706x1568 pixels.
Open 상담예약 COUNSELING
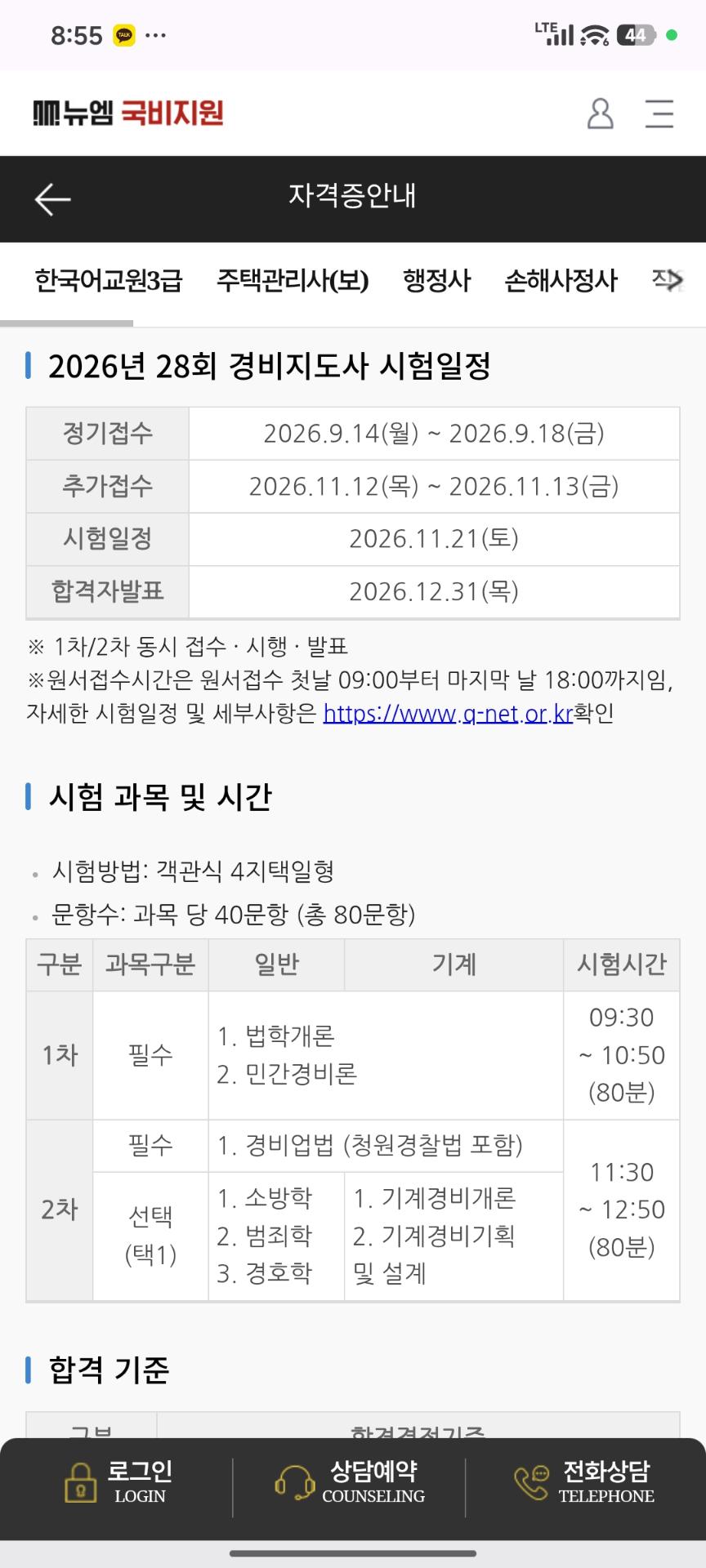[x=351, y=1482]
